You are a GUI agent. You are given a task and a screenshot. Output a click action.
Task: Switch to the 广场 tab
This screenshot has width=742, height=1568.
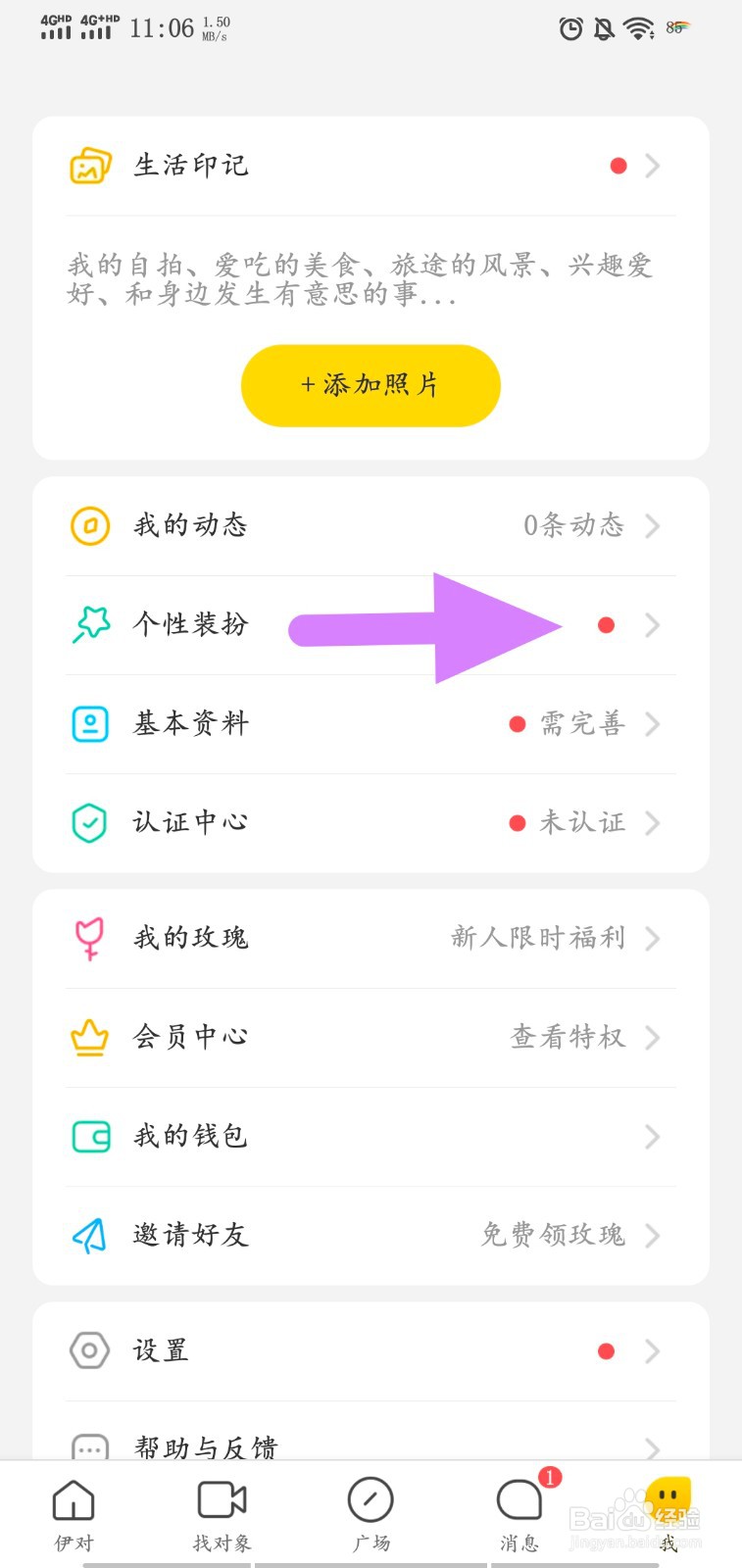point(371,1514)
